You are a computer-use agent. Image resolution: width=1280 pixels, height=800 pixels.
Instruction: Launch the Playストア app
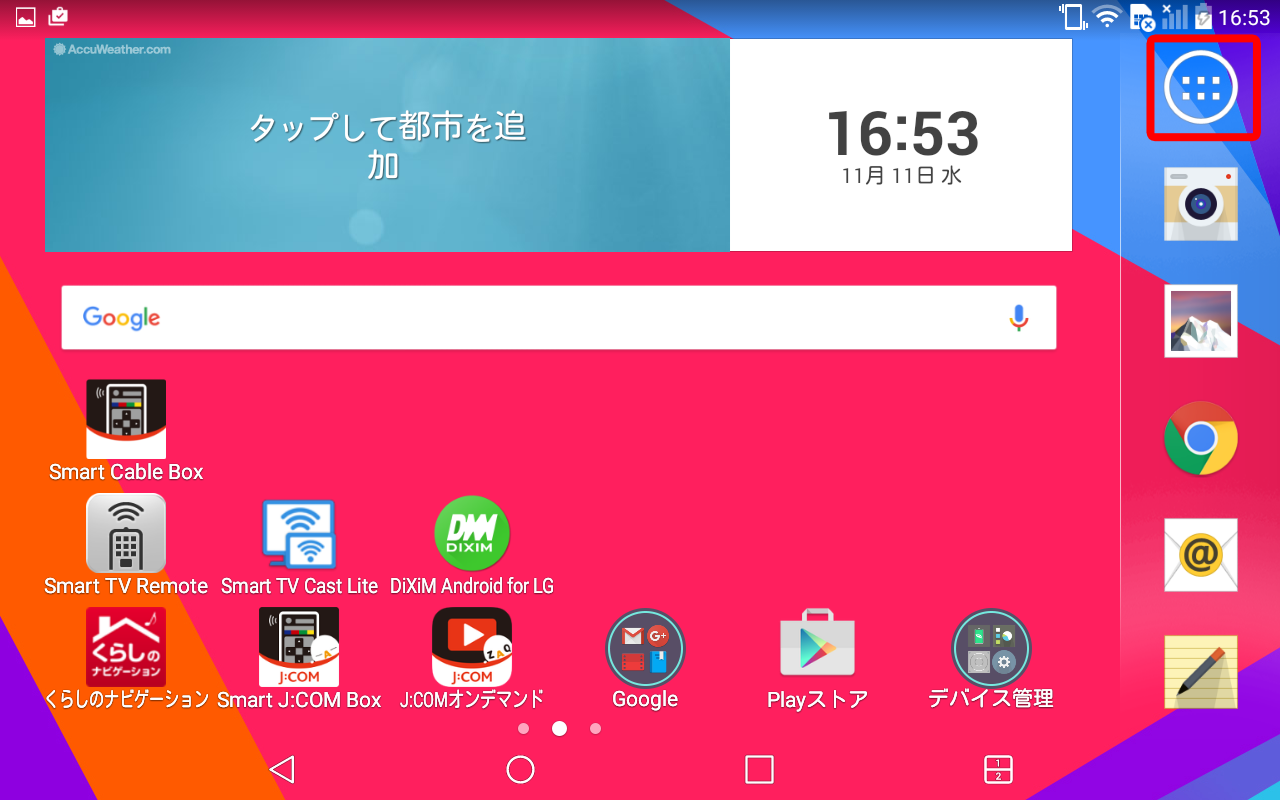click(x=817, y=647)
